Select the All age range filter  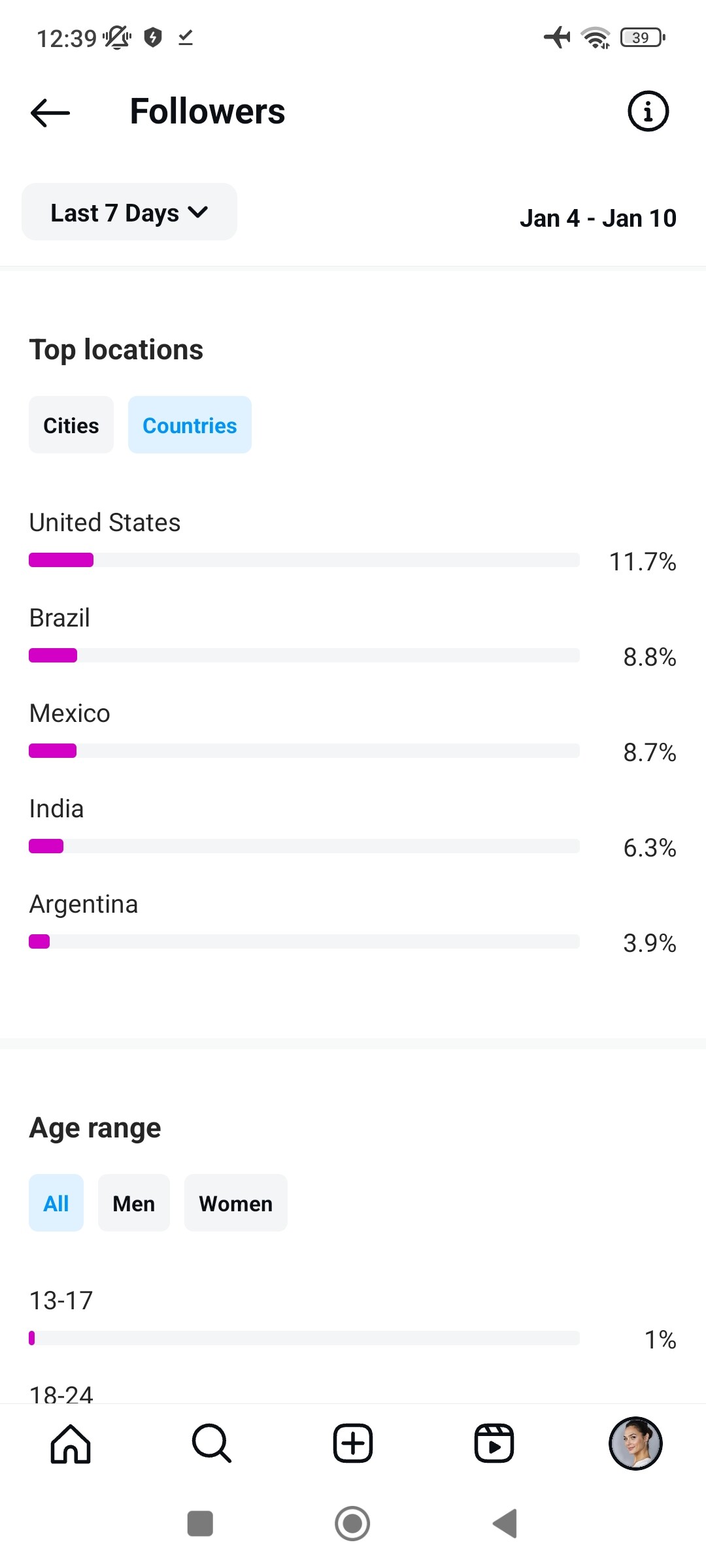point(56,1203)
